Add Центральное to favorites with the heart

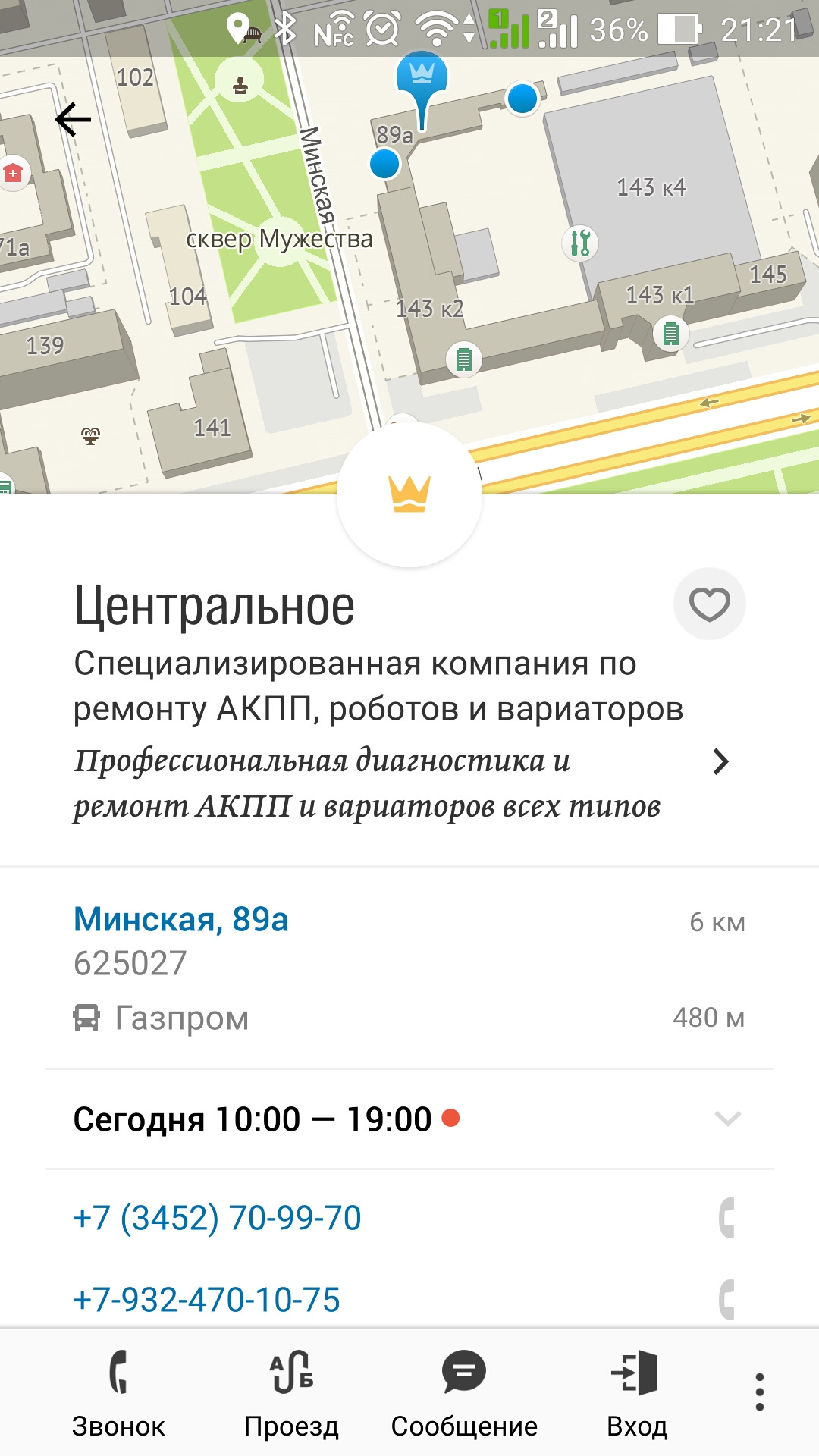(709, 604)
